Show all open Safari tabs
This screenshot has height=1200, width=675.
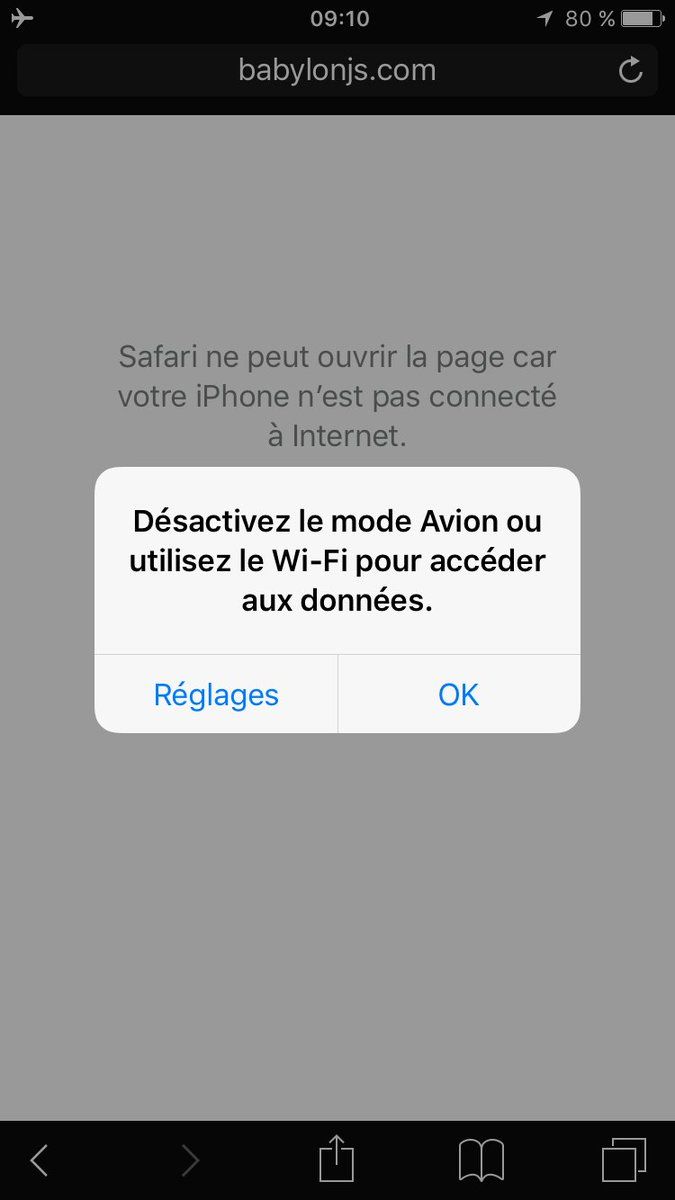[x=624, y=1160]
